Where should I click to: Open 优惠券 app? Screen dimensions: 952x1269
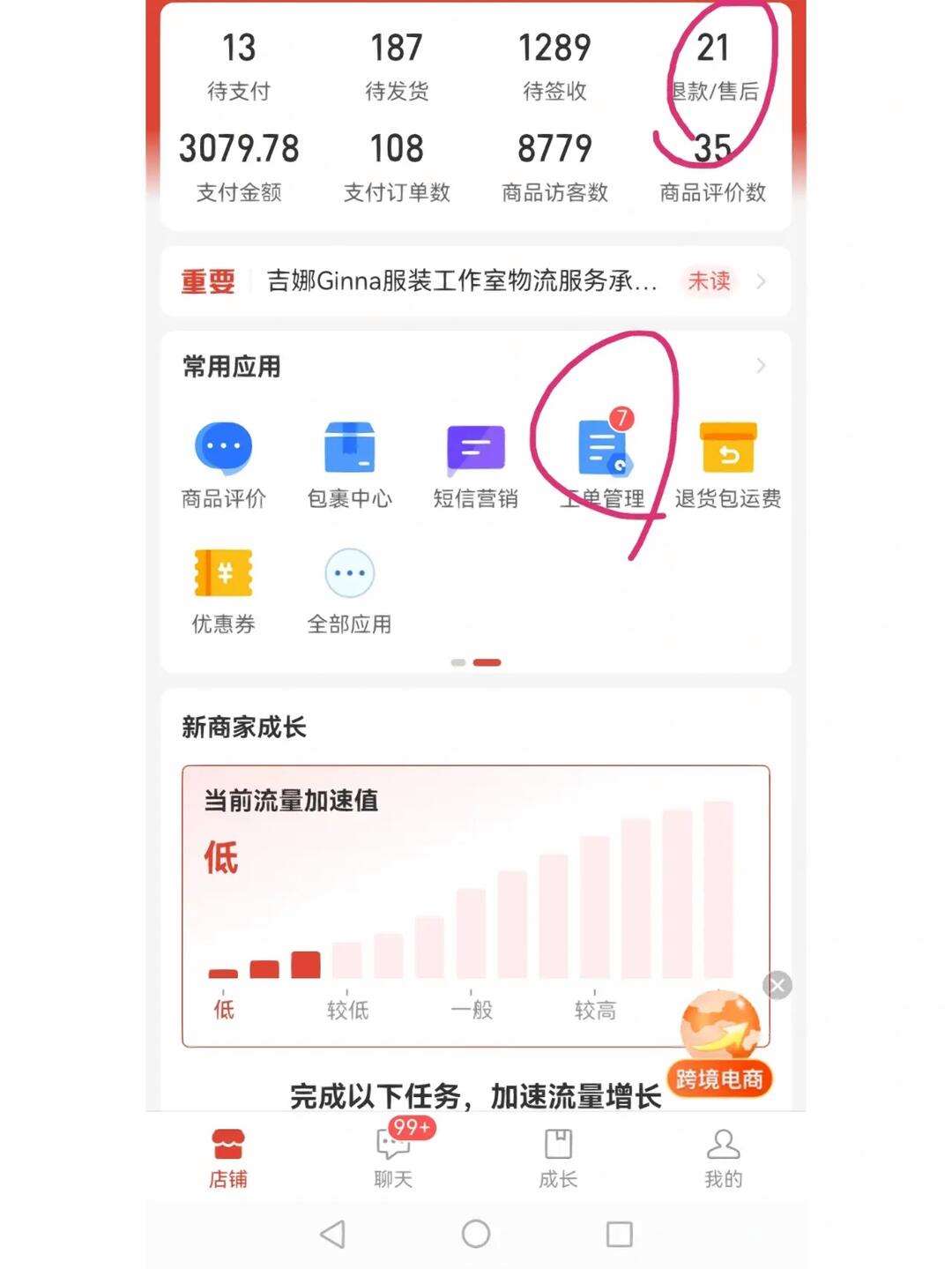pos(224,590)
